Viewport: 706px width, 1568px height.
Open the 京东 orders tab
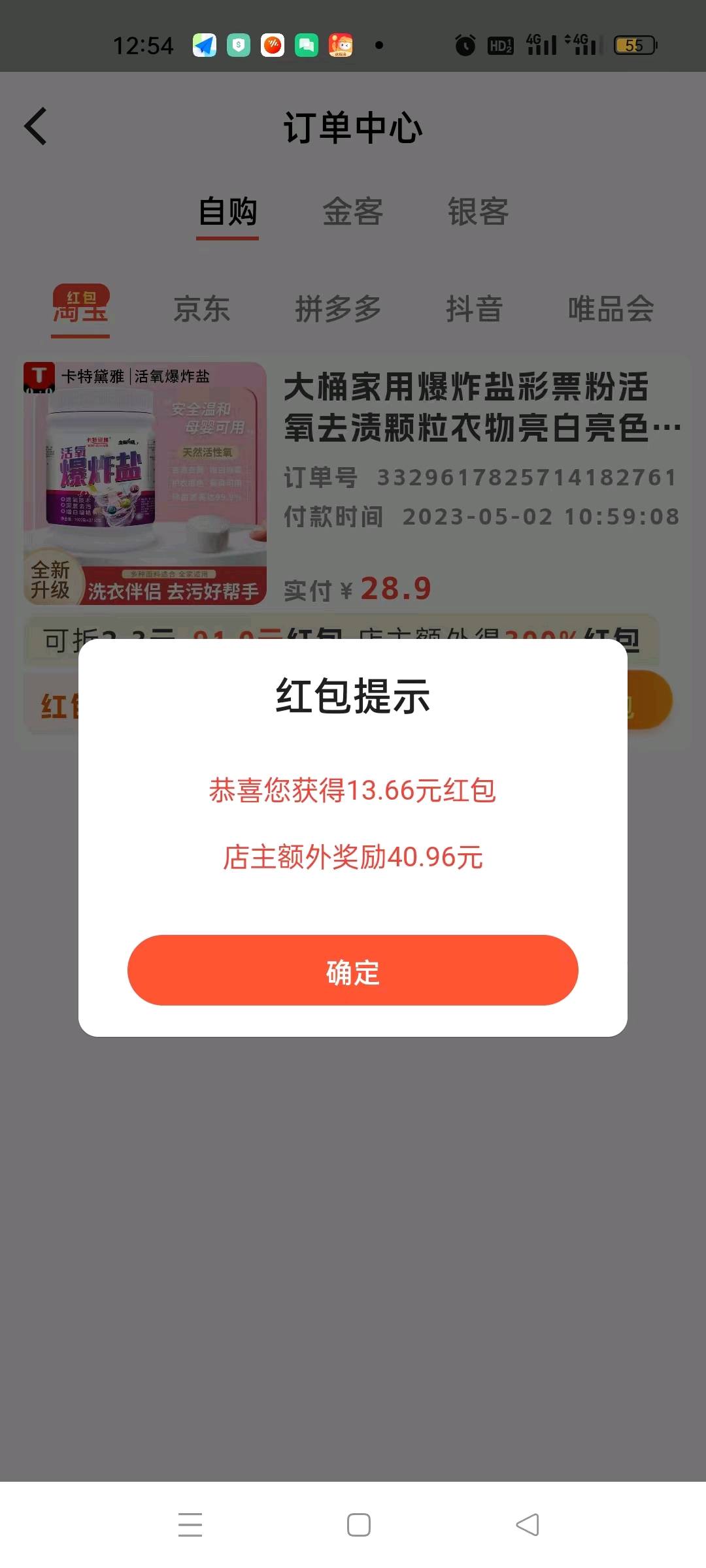tap(201, 309)
